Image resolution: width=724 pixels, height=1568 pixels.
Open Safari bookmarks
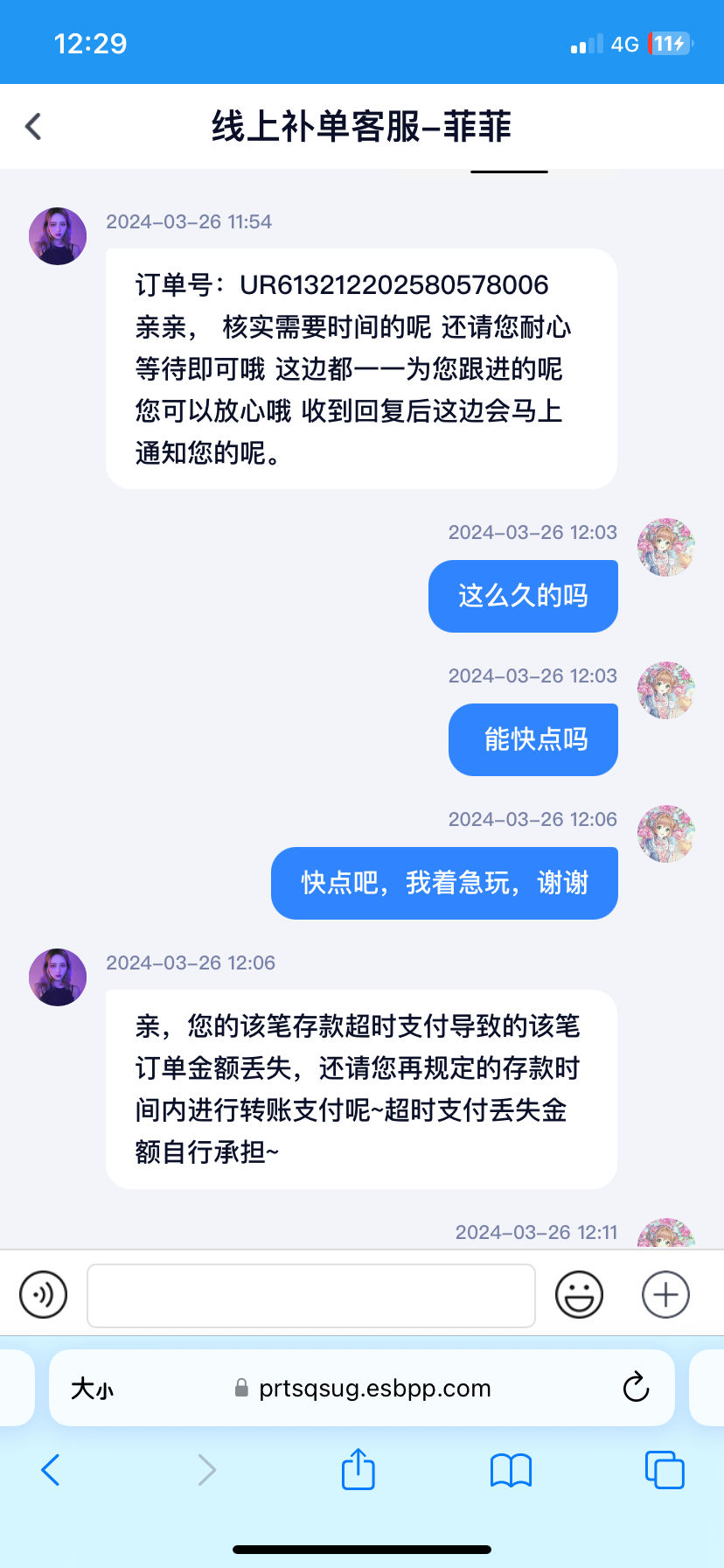(511, 1470)
